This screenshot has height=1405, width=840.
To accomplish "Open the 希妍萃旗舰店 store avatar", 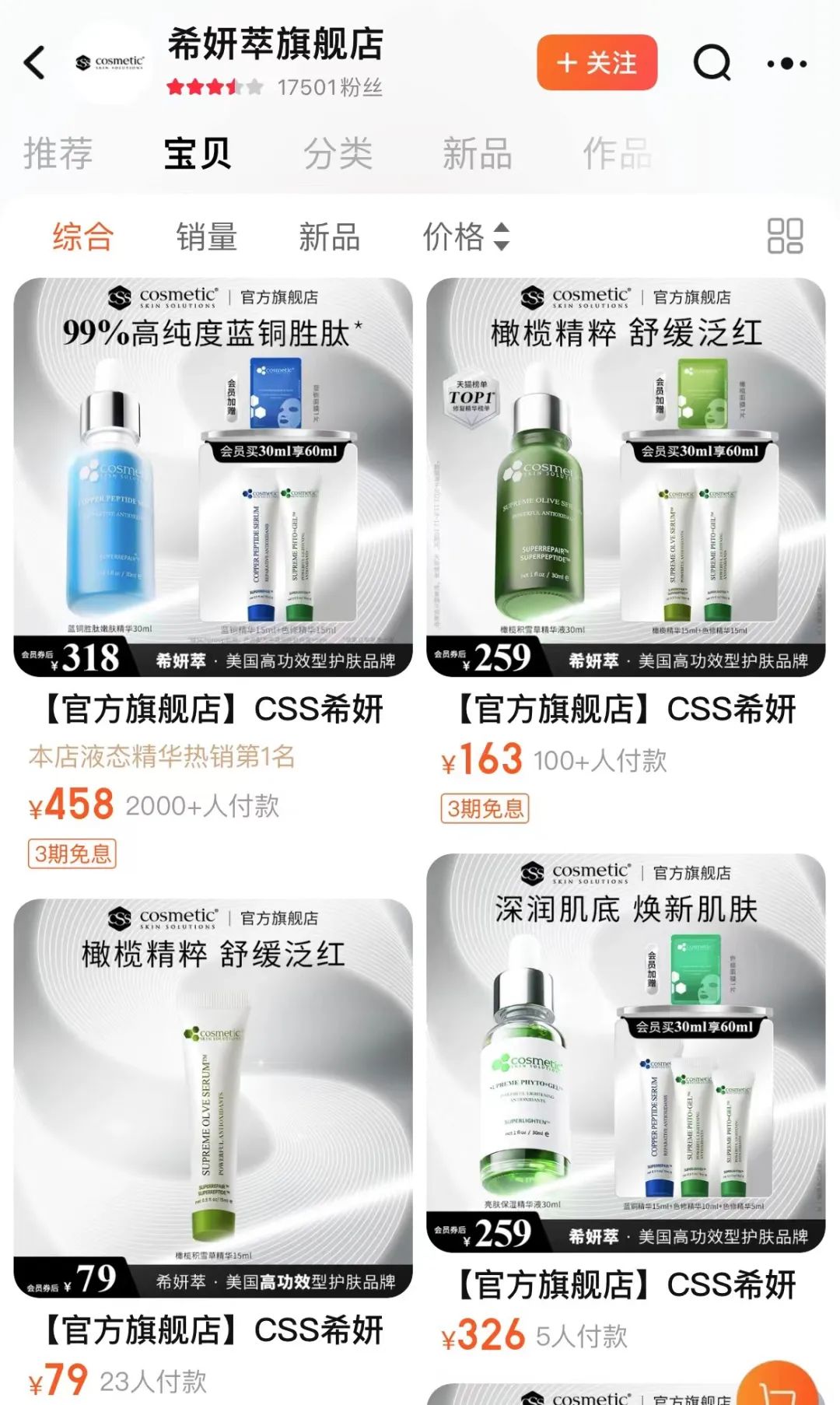I will point(110,63).
